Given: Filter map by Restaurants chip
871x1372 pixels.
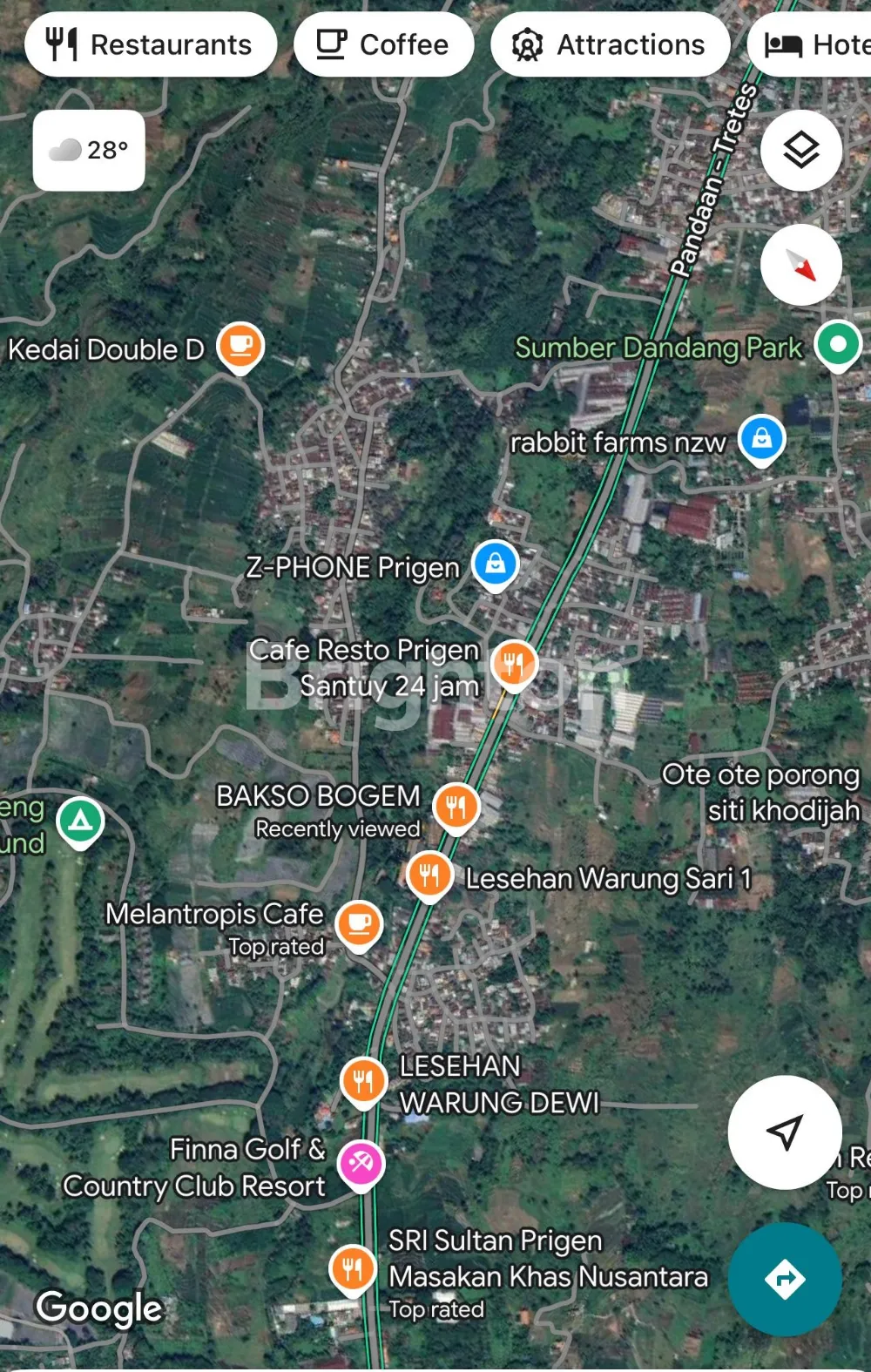Looking at the screenshot, I should click(x=151, y=44).
